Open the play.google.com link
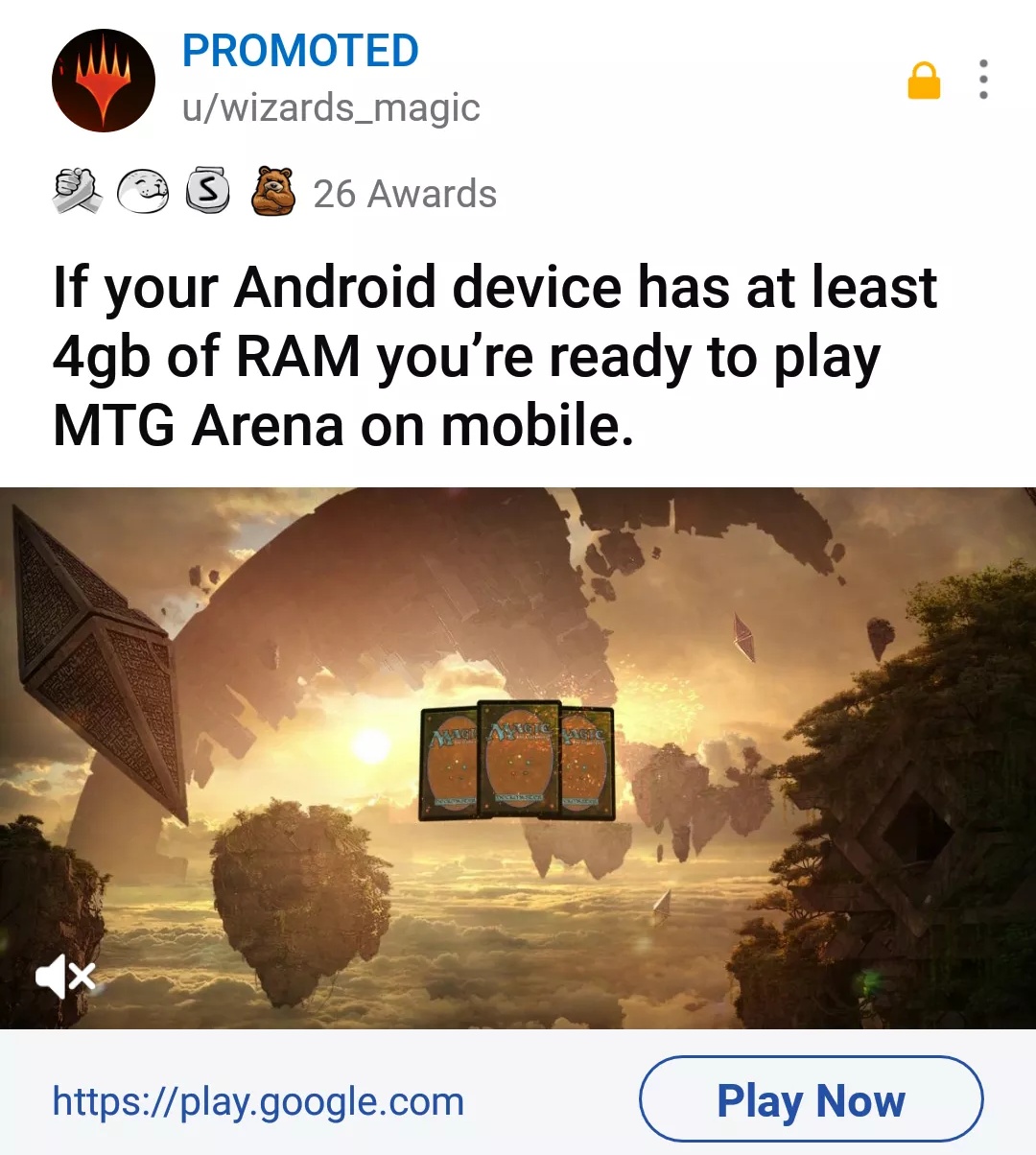This screenshot has width=1036, height=1155. (258, 1101)
